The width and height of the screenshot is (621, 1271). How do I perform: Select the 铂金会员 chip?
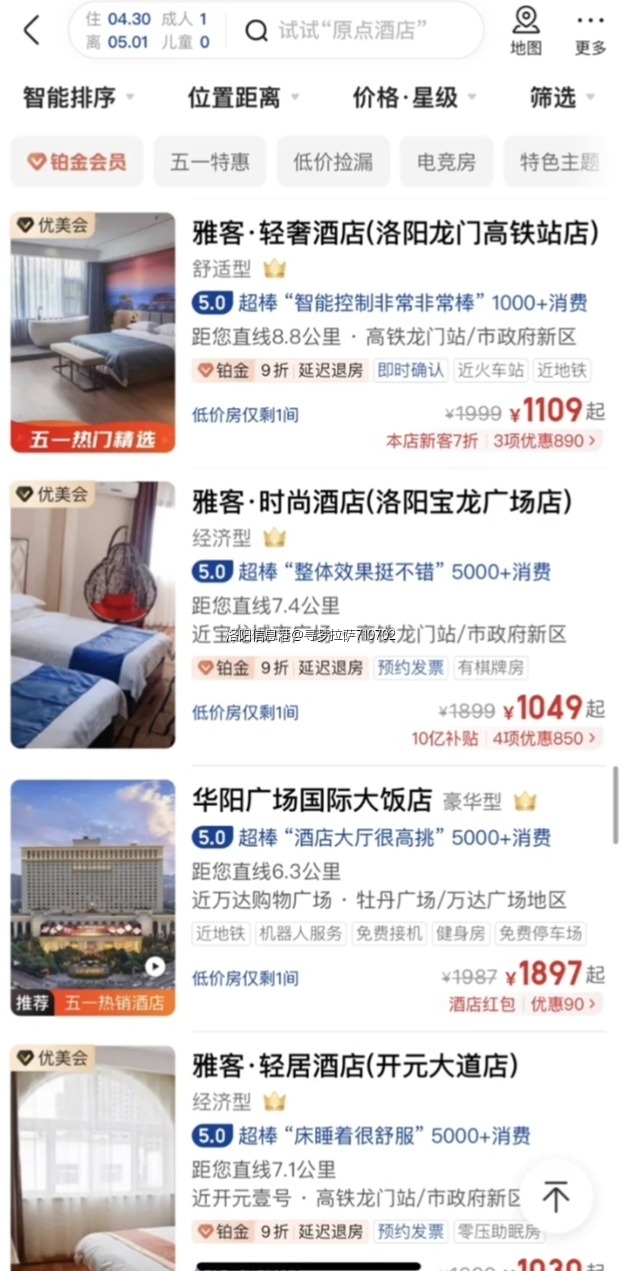[x=77, y=162]
